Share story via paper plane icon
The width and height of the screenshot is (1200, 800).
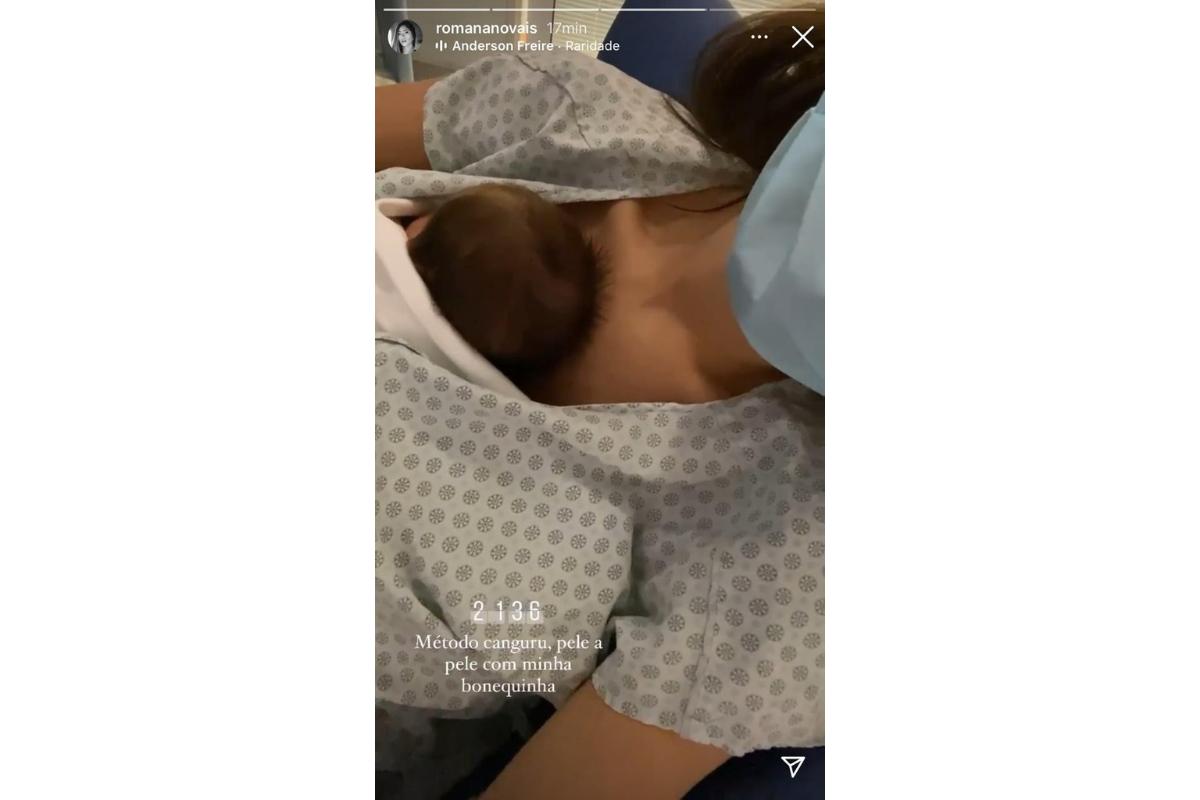click(x=793, y=766)
